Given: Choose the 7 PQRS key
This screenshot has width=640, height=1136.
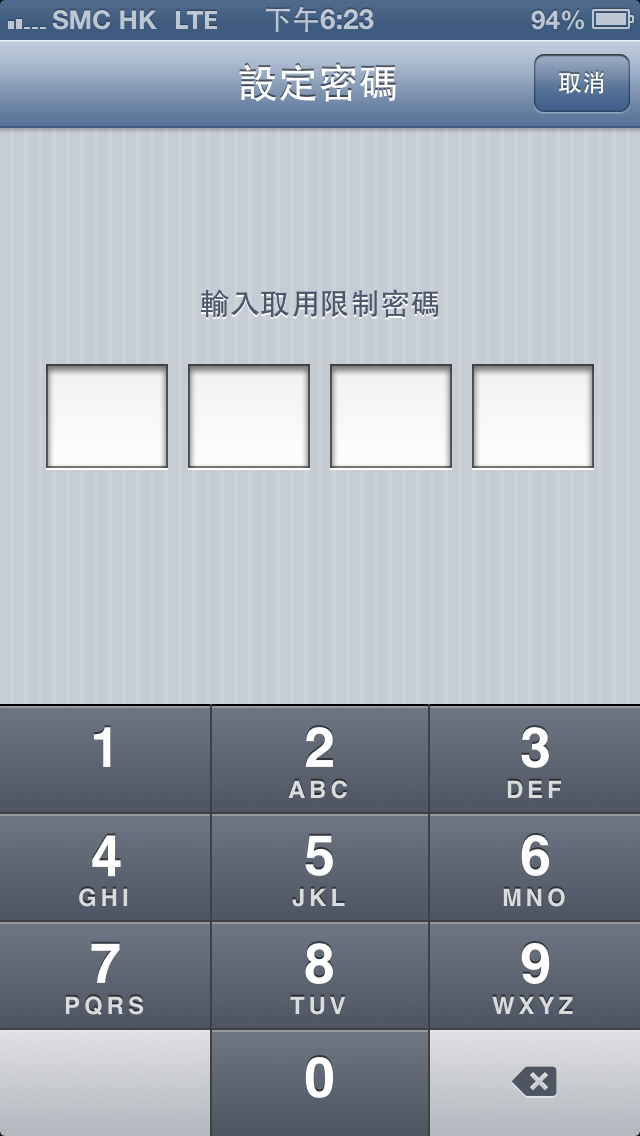Looking at the screenshot, I should [x=105, y=975].
